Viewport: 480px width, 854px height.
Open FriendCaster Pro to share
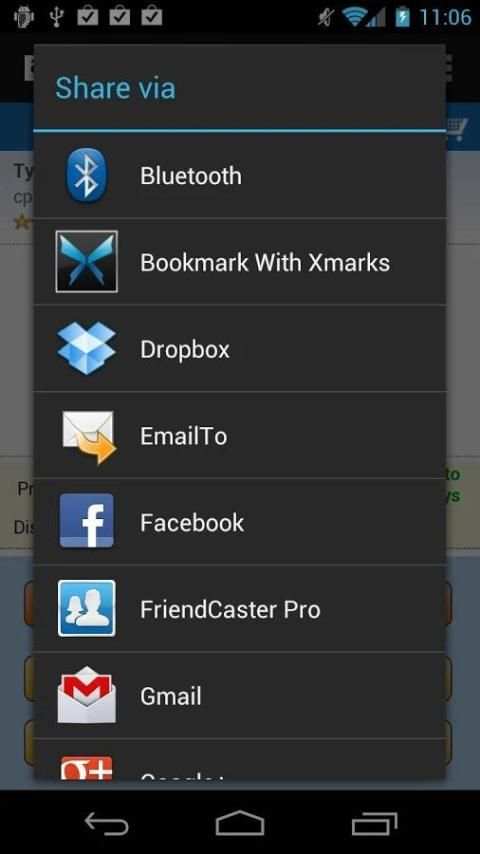pos(240,609)
